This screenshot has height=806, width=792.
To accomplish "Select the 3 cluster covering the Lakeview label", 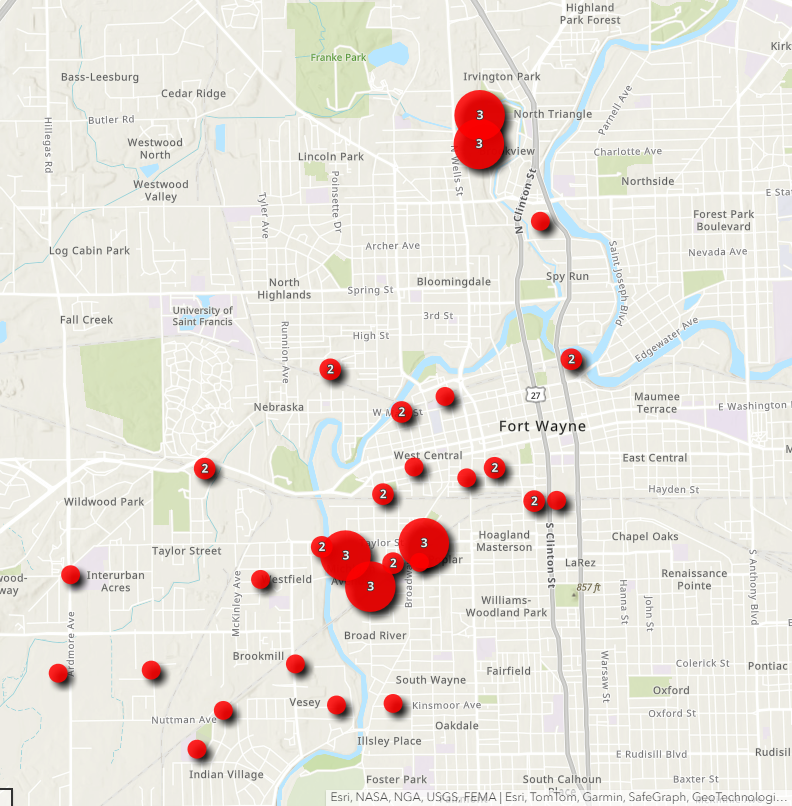I will click(480, 145).
